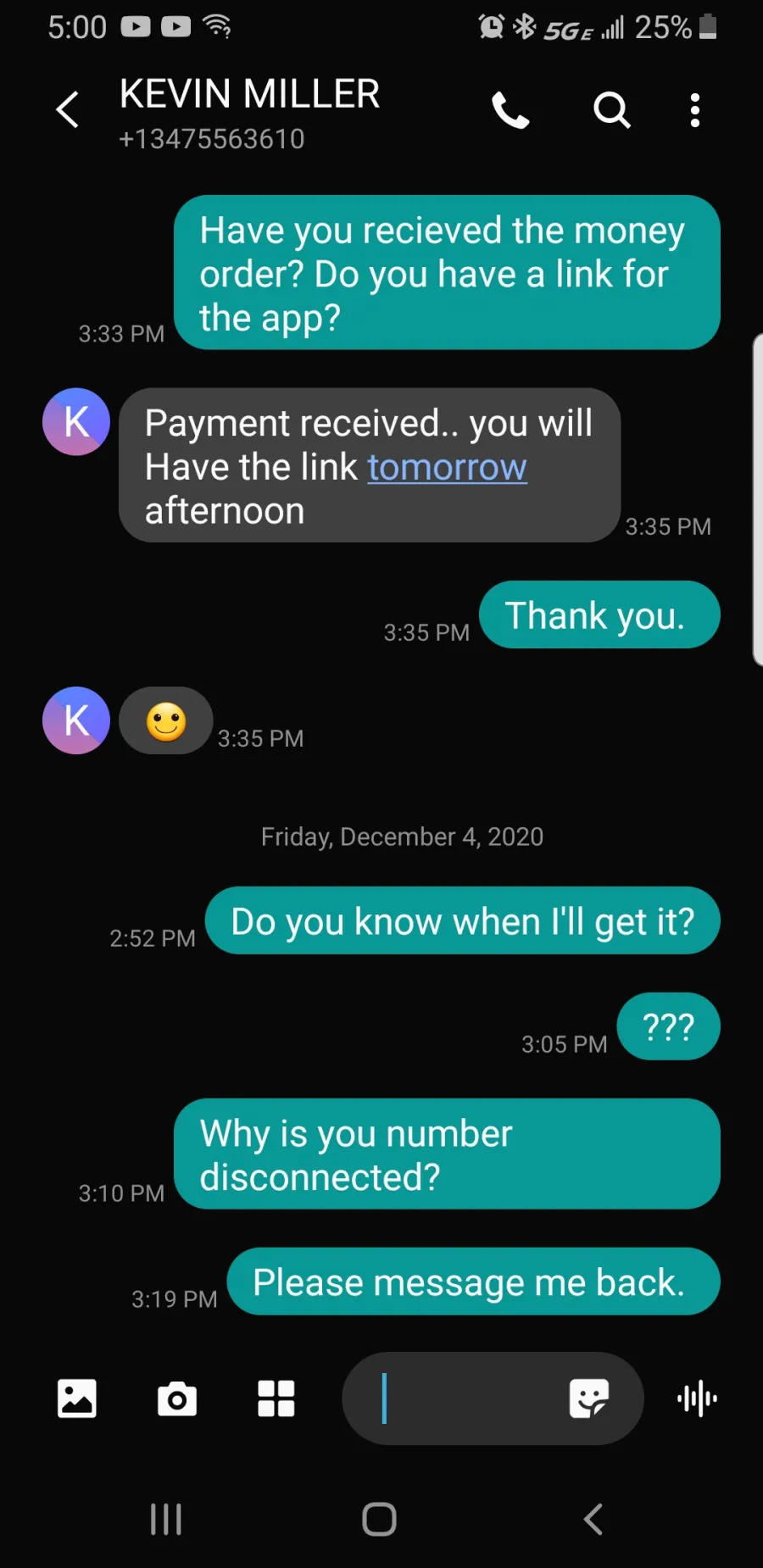
Task: Attach an image from the gallery
Action: pos(76,1398)
